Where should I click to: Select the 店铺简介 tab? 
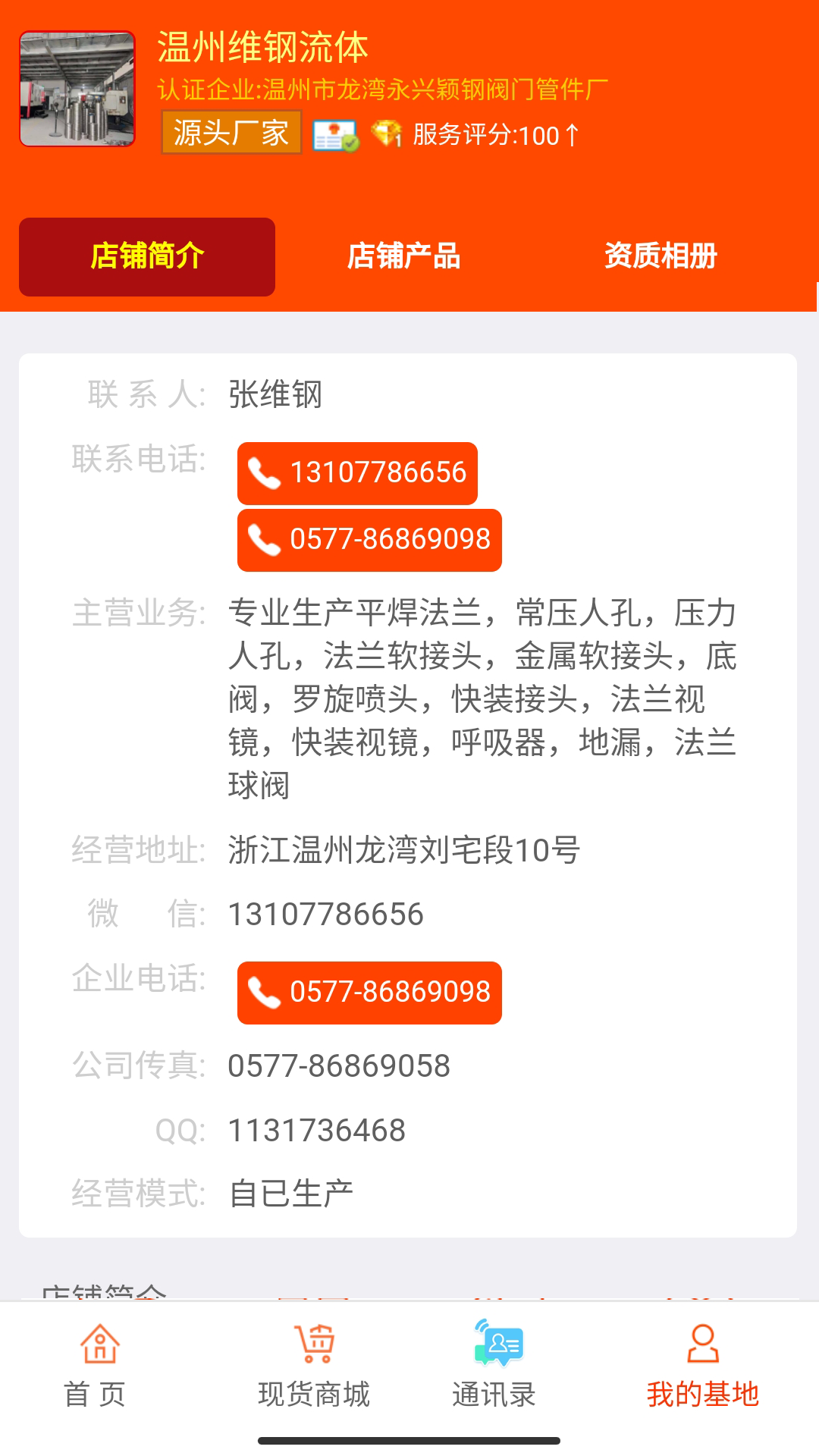coord(146,256)
